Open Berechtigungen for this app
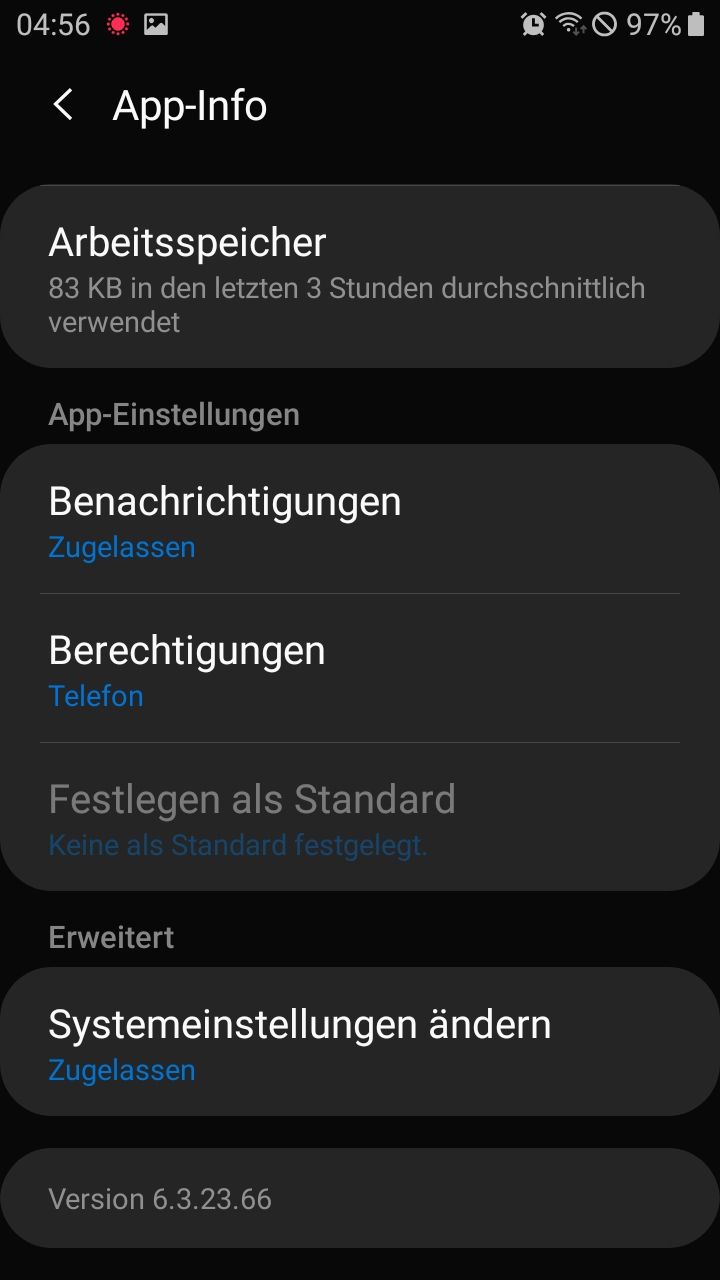This screenshot has height=1280, width=720. pyautogui.click(x=360, y=668)
